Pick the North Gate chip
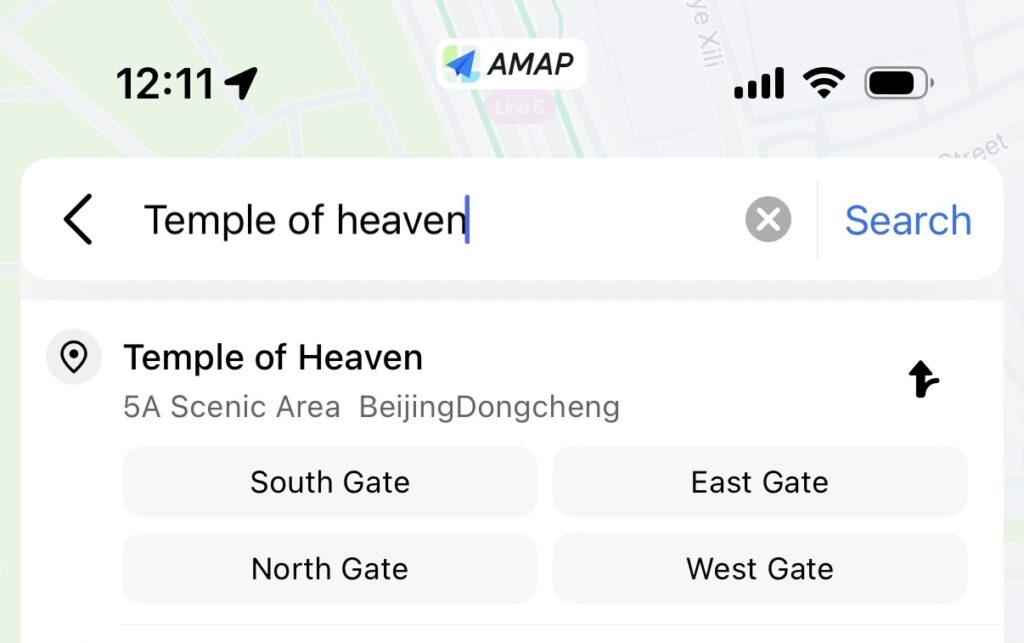This screenshot has height=643, width=1024. [329, 569]
